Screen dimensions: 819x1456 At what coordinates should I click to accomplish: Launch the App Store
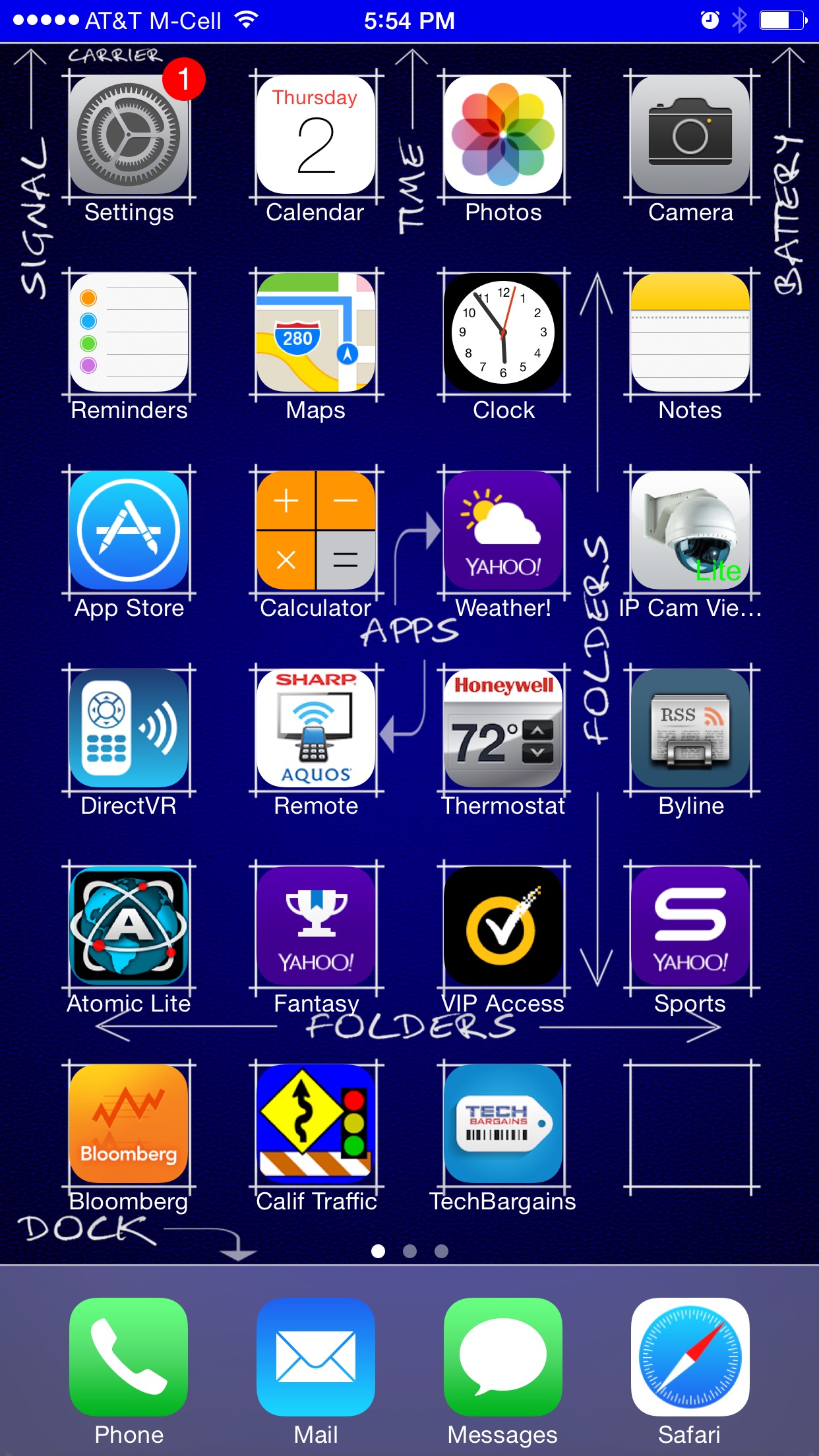129,530
